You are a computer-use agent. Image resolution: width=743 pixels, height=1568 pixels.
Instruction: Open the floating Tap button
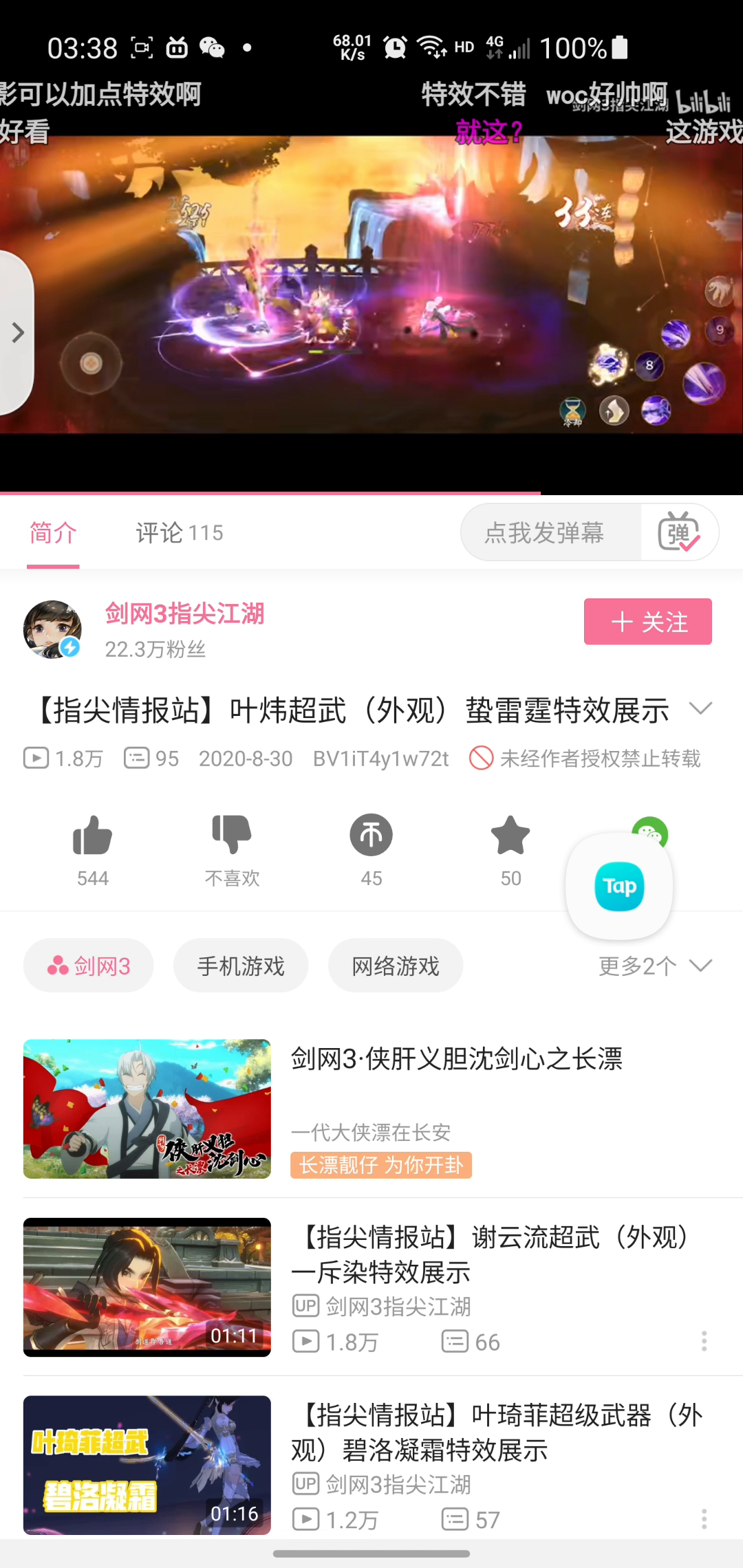point(619,886)
